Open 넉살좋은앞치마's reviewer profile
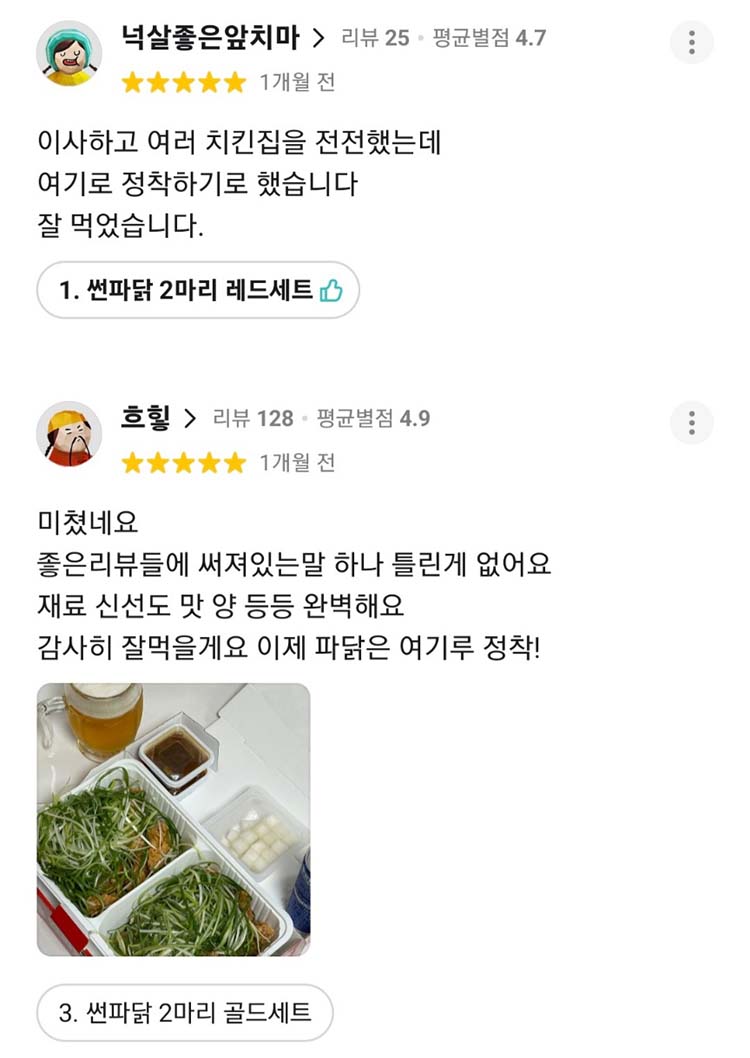The image size is (750, 1058). [x=222, y=39]
